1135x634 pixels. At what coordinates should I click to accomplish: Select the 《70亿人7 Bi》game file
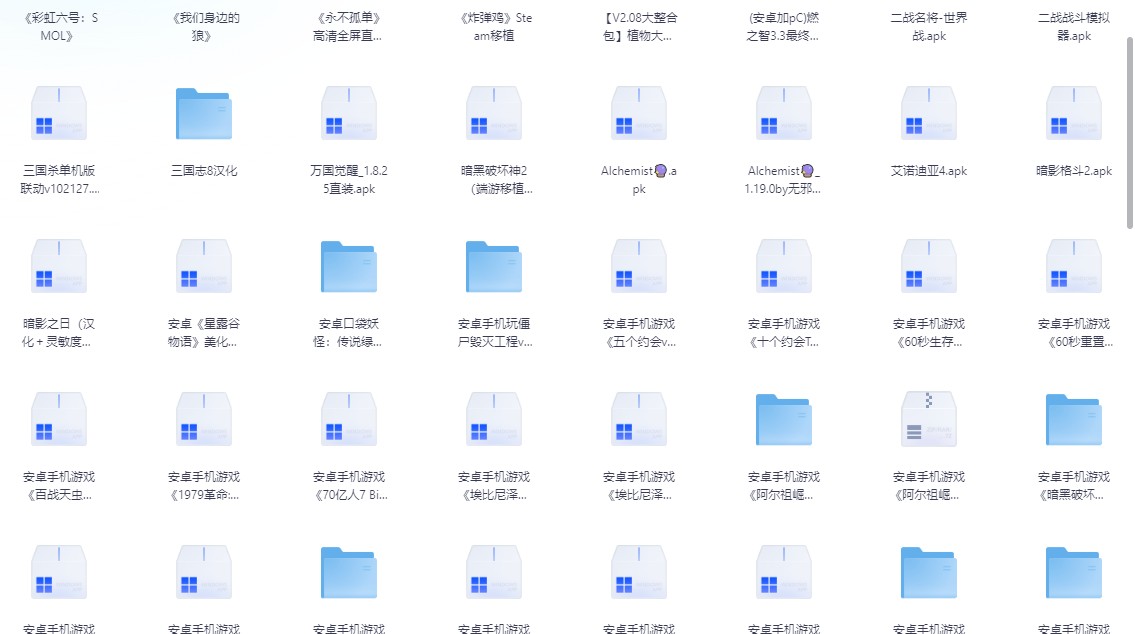pyautogui.click(x=349, y=420)
